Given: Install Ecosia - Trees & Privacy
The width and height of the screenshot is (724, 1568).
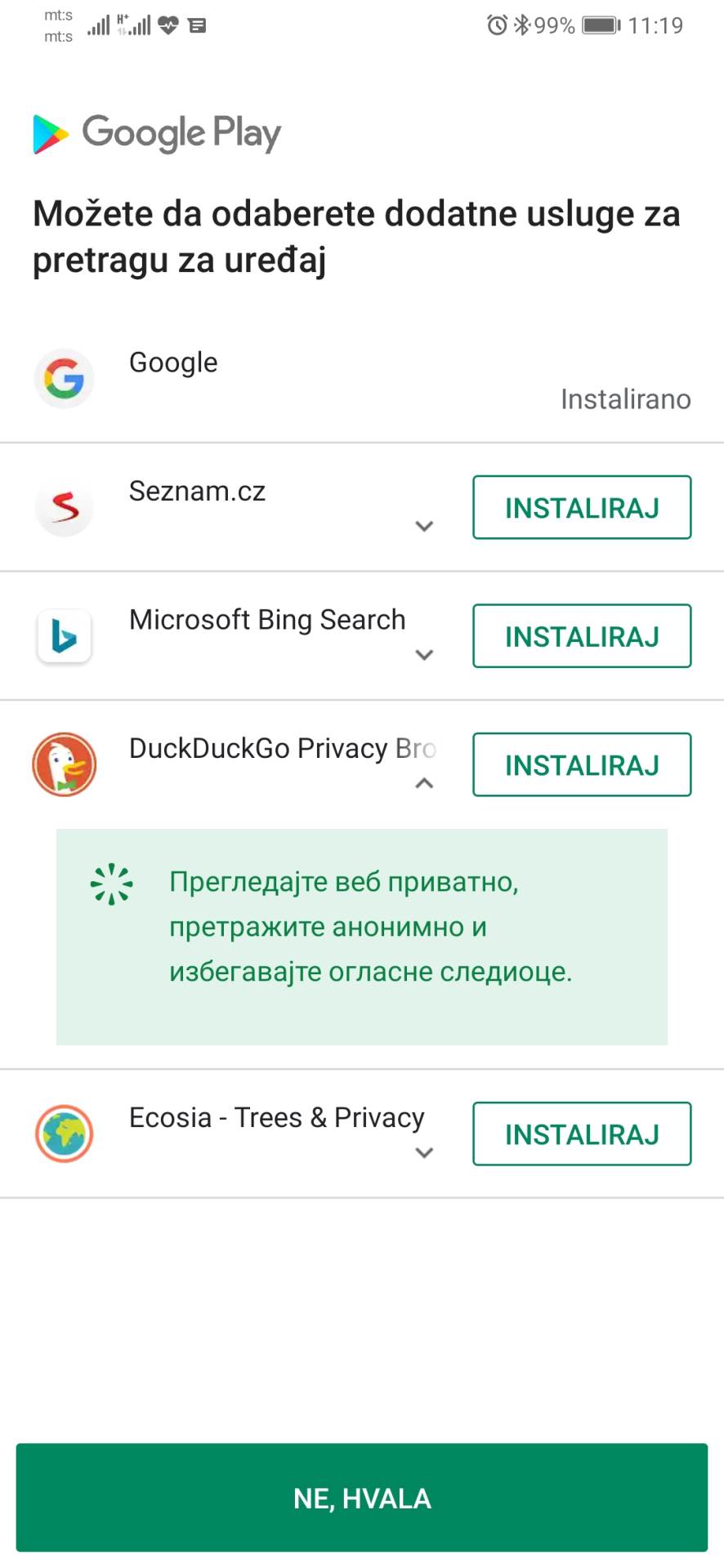Looking at the screenshot, I should [582, 1134].
